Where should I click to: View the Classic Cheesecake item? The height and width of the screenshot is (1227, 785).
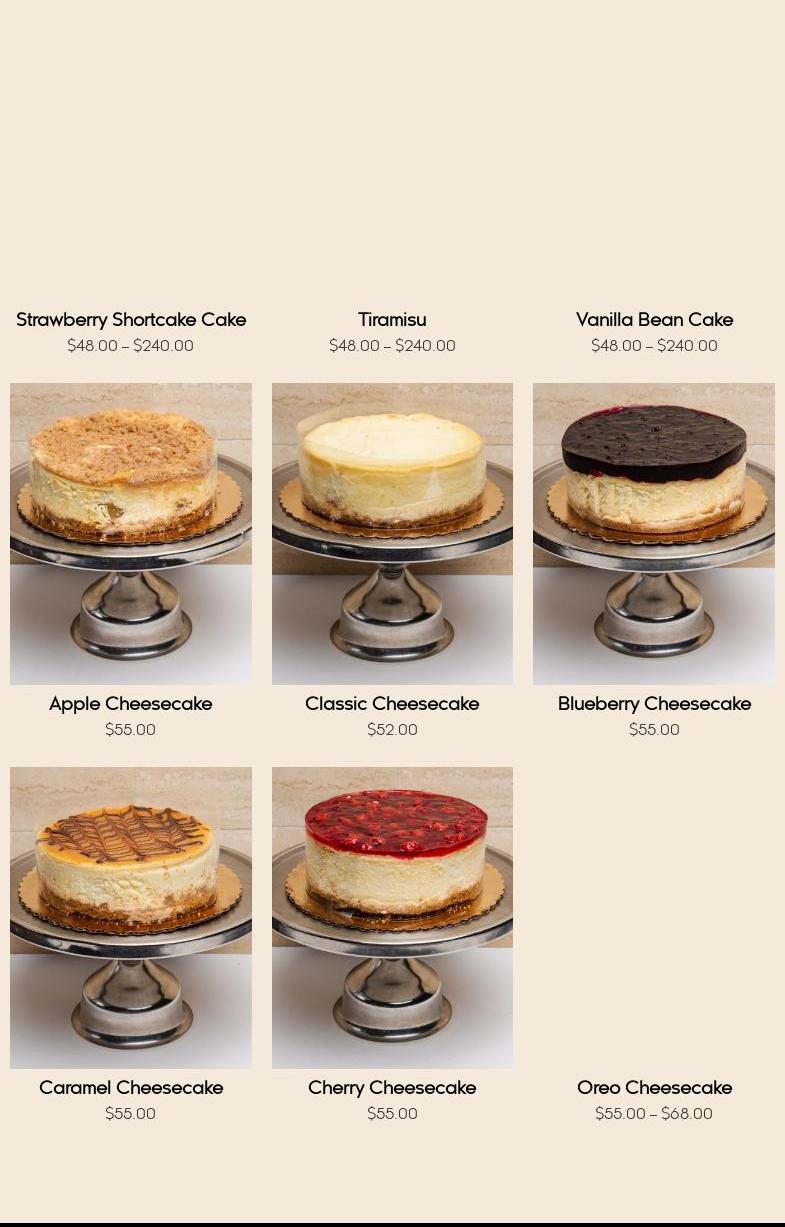click(x=392, y=533)
